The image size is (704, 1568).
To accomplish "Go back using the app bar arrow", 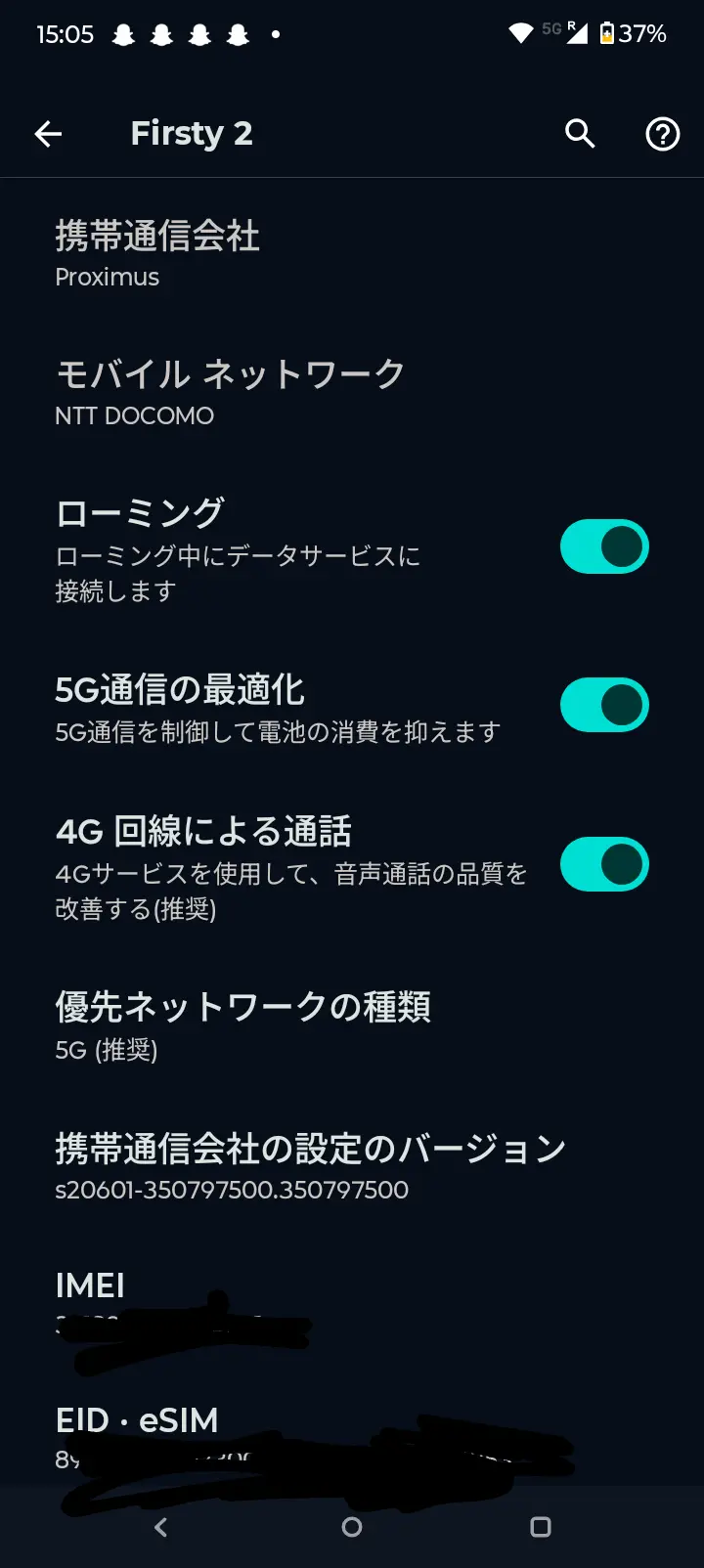I will [48, 134].
